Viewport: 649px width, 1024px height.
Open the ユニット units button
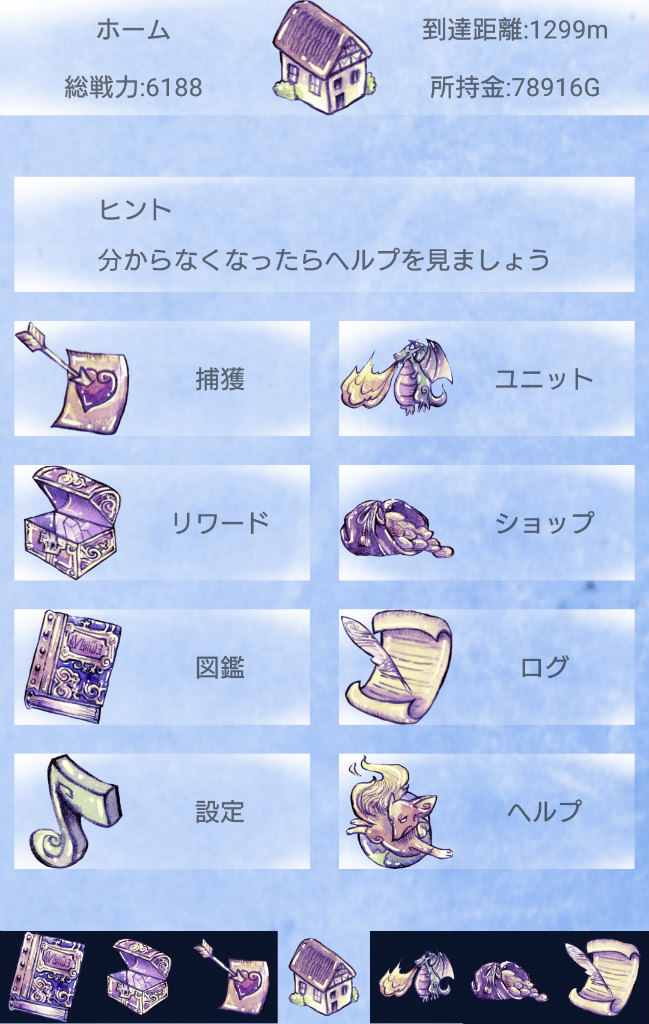pyautogui.click(x=486, y=379)
